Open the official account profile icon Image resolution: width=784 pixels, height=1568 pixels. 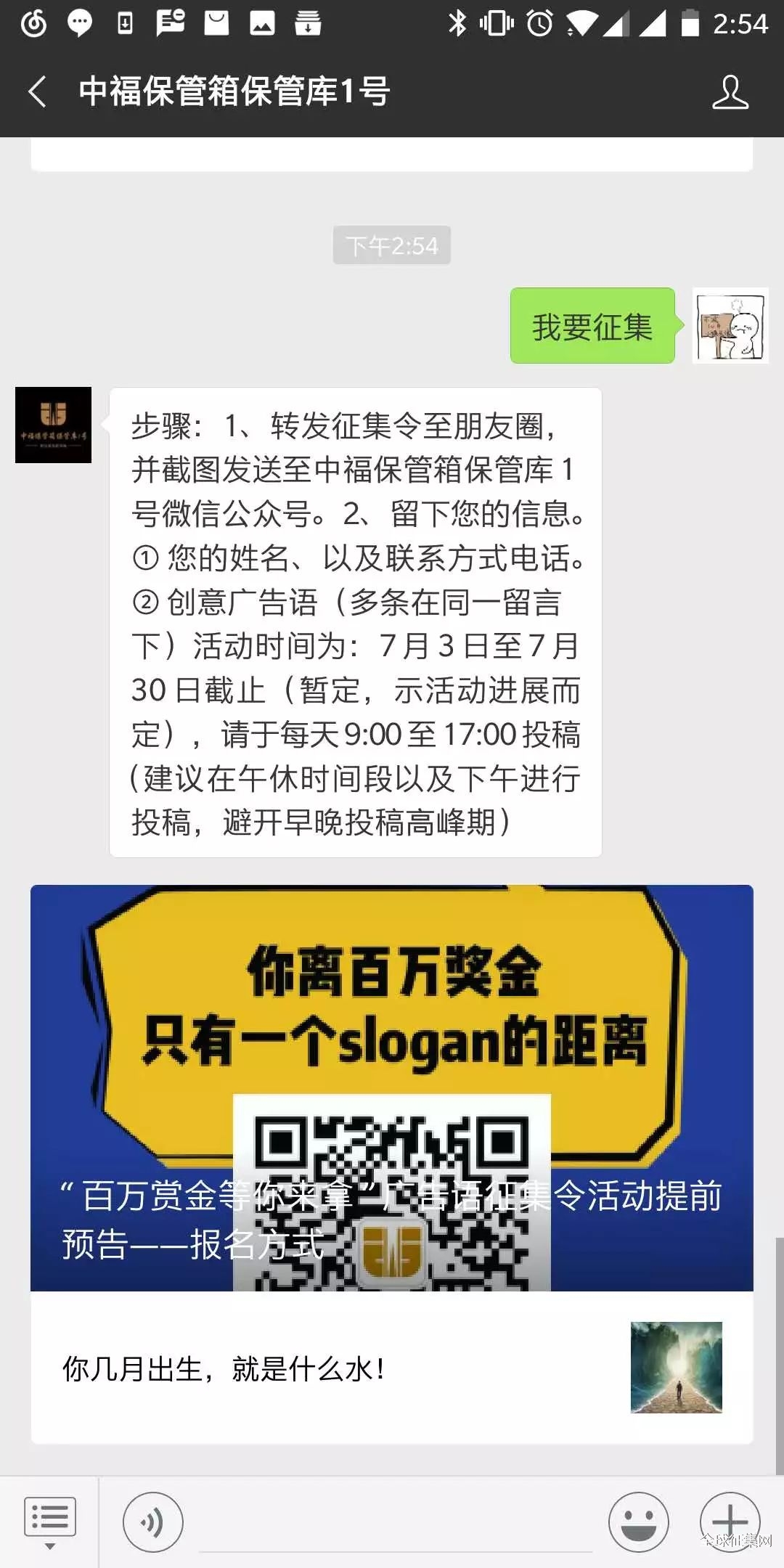730,92
